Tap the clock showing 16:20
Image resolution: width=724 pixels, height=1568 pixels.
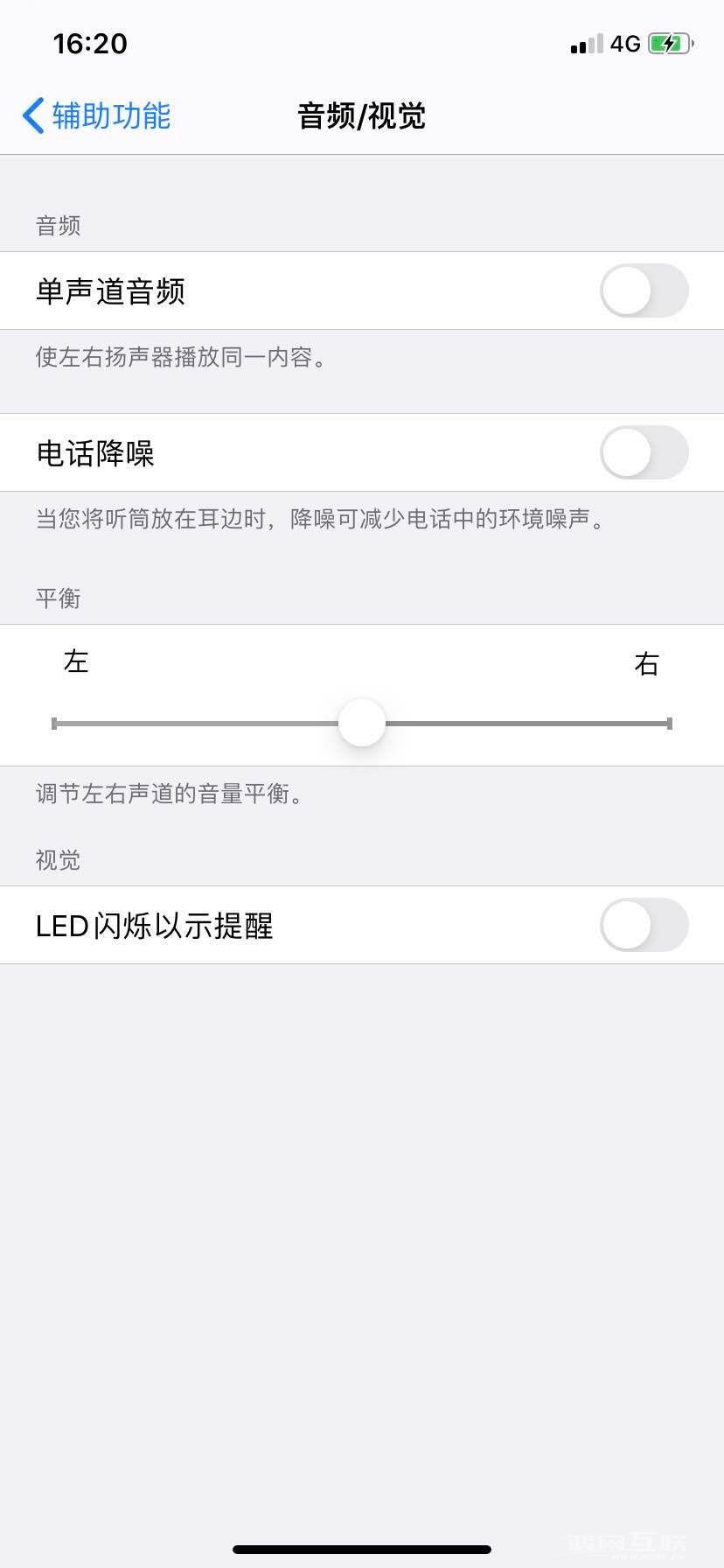pos(90,44)
